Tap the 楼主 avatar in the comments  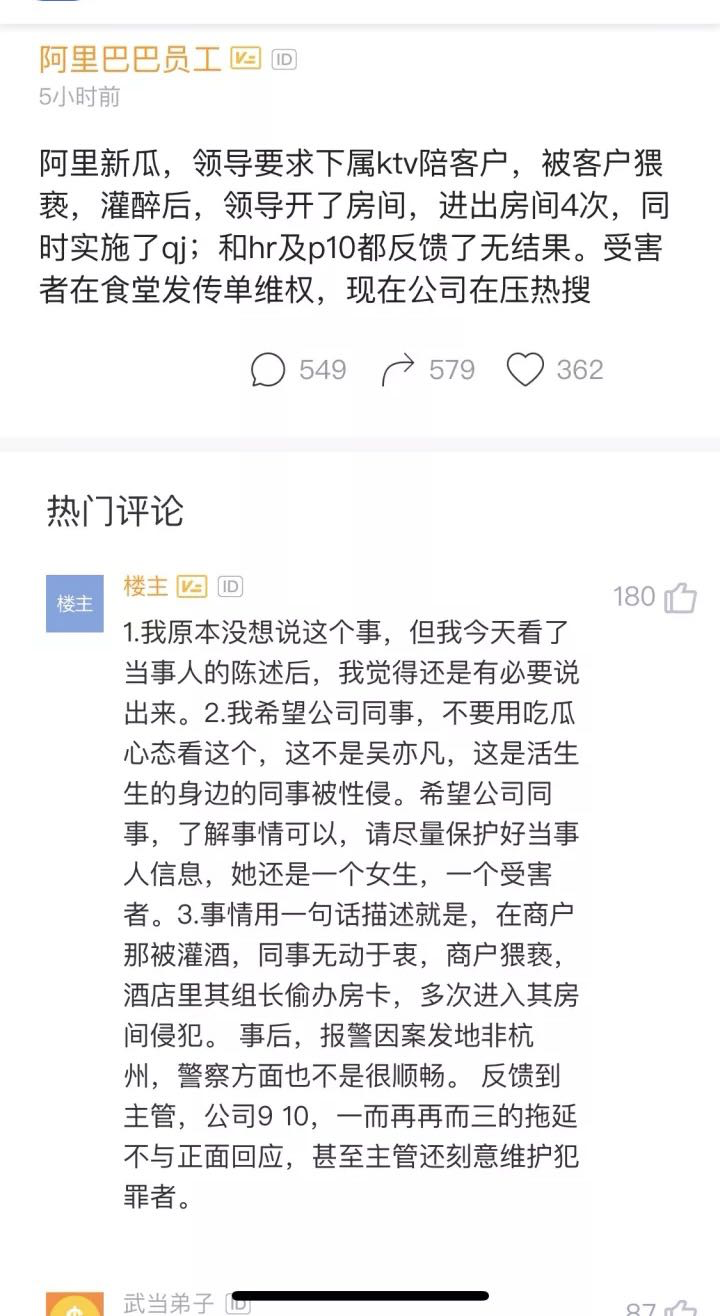(x=75, y=603)
